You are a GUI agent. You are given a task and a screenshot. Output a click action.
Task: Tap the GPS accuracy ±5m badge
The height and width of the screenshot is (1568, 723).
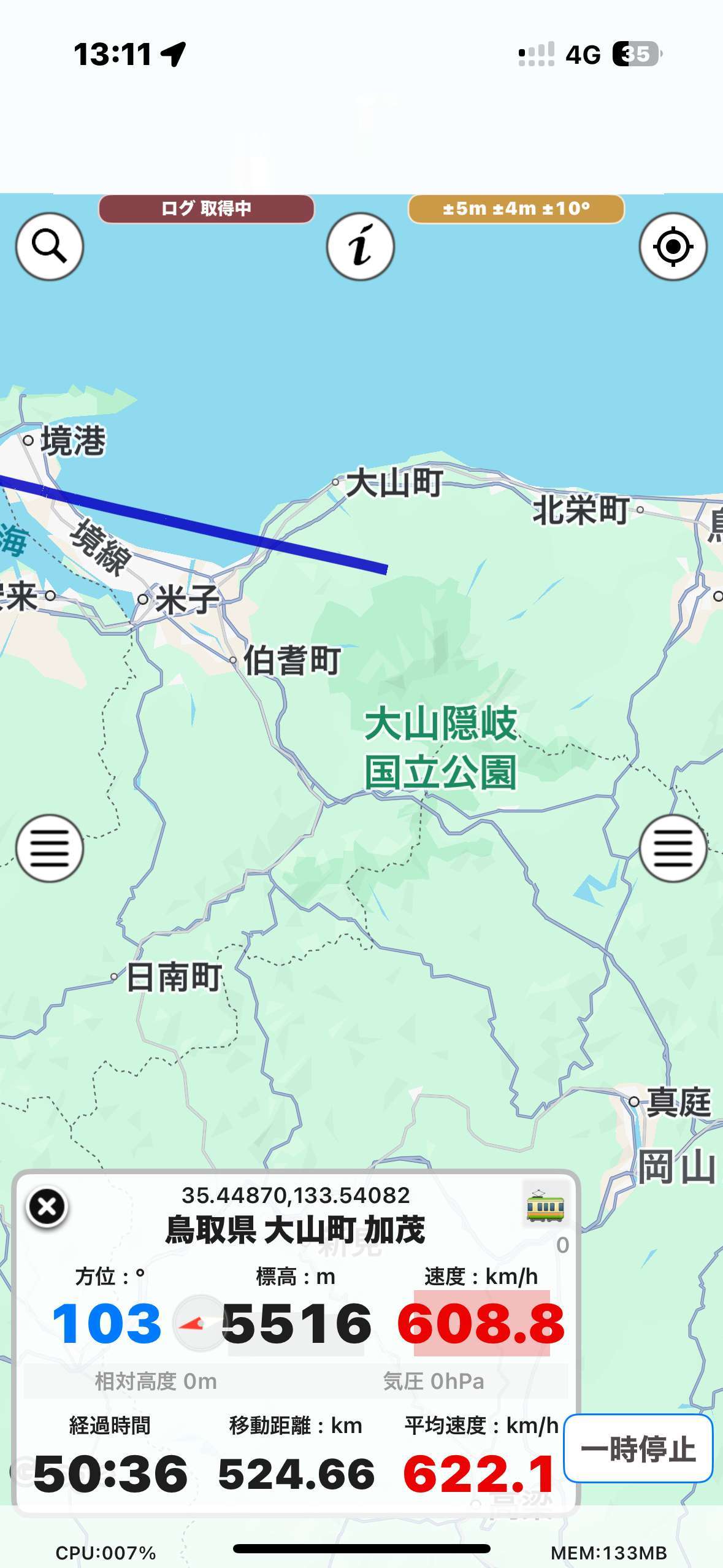[x=516, y=209]
